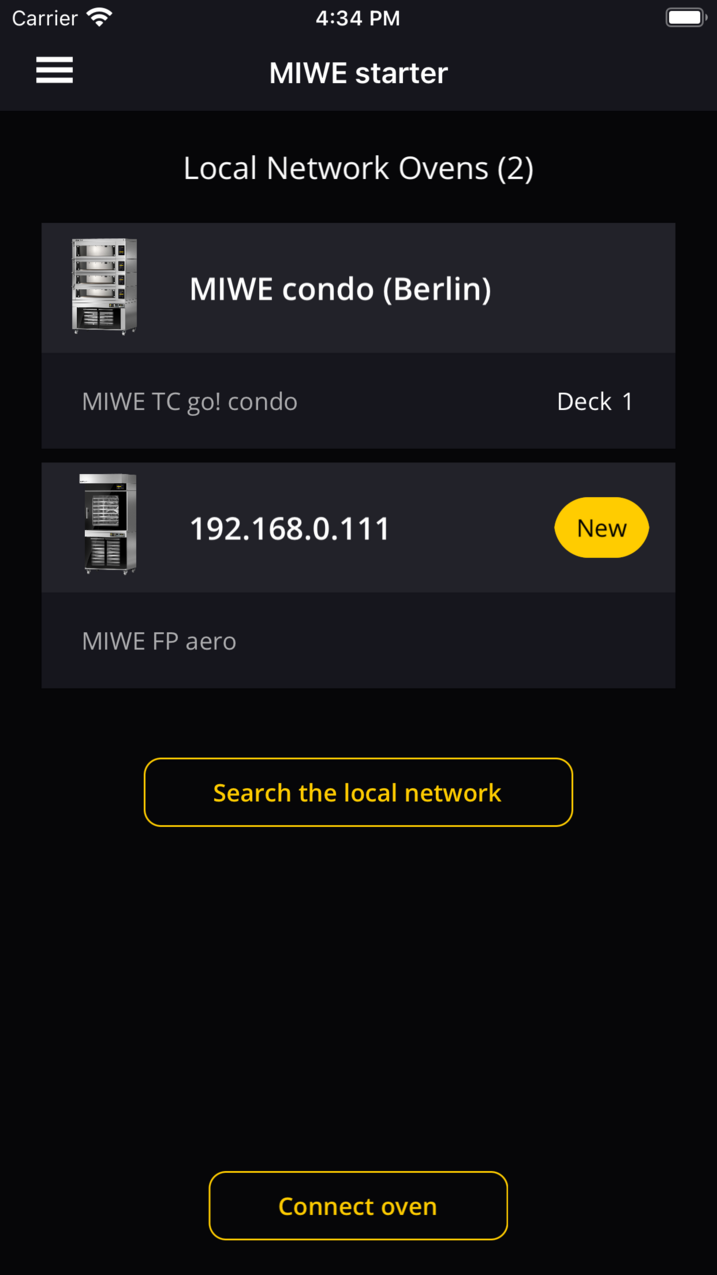Screen dimensions: 717x1275
Task: Open the oven at 192.168.0.111
Action: click(358, 575)
